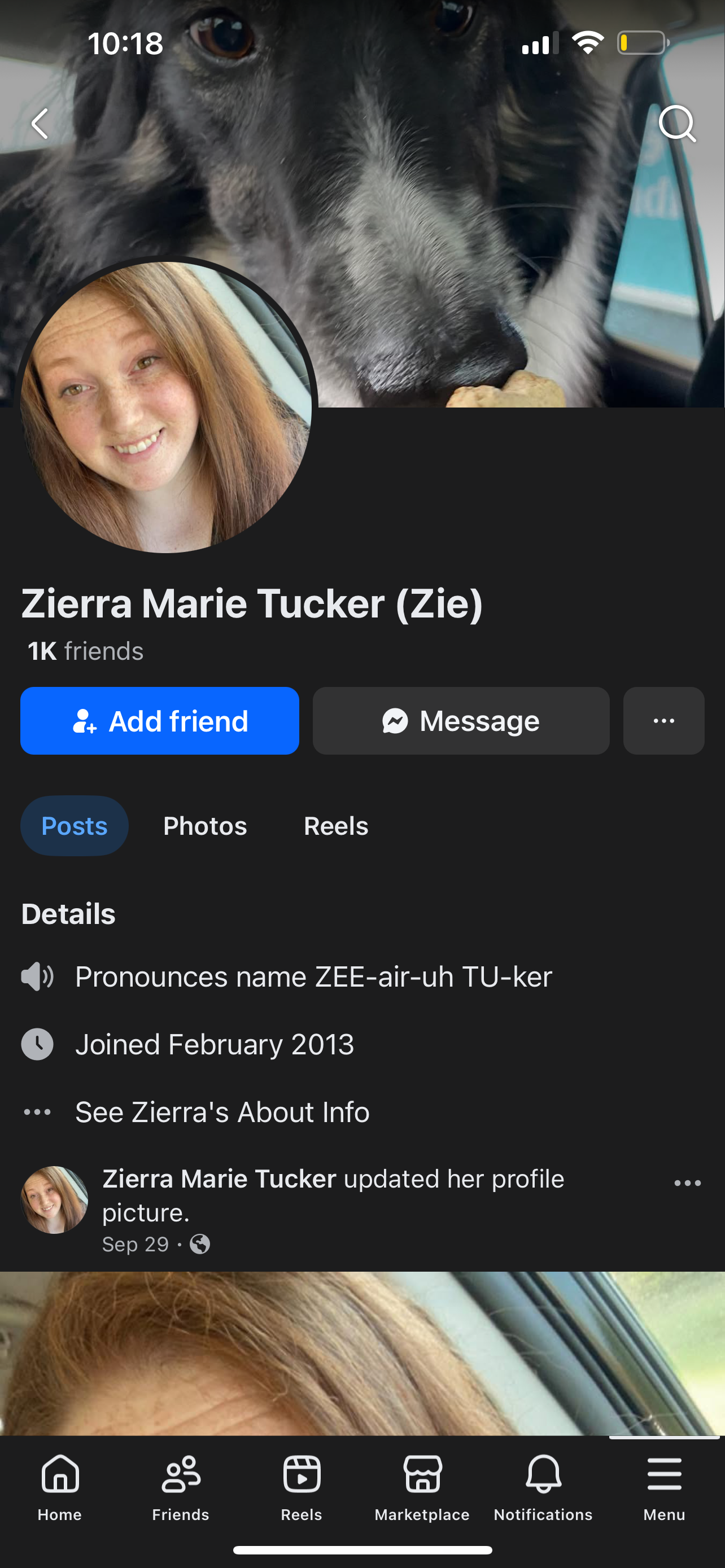Screen dimensions: 725x1568
Task: Open options for the profile picture post
Action: click(687, 1182)
